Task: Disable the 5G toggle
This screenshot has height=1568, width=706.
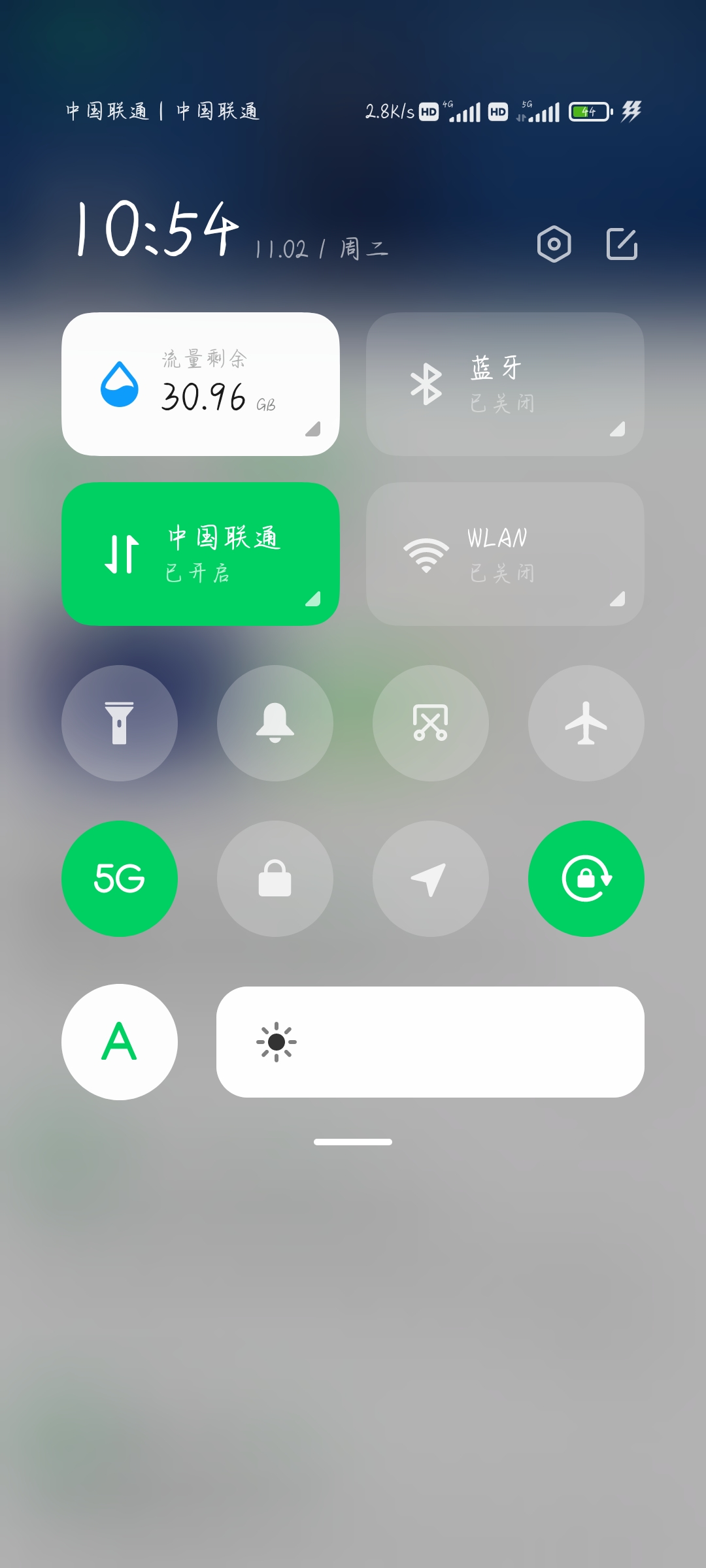Action: [x=120, y=879]
